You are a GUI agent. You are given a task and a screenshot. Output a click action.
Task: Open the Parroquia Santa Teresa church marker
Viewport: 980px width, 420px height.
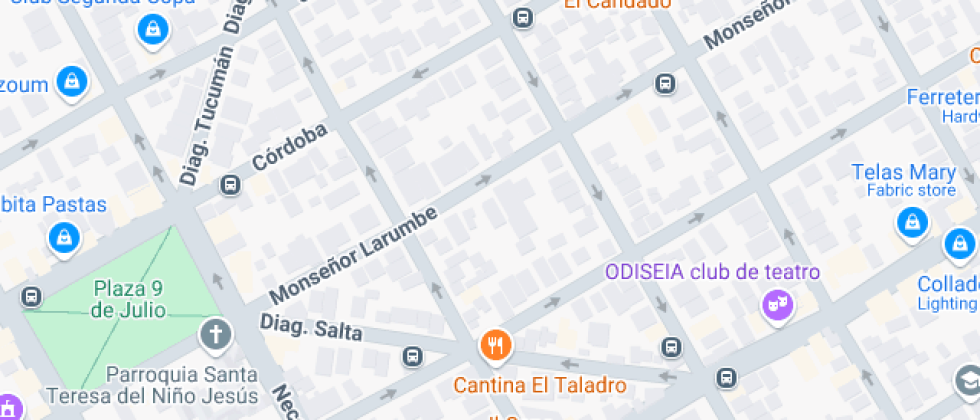pyautogui.click(x=215, y=335)
